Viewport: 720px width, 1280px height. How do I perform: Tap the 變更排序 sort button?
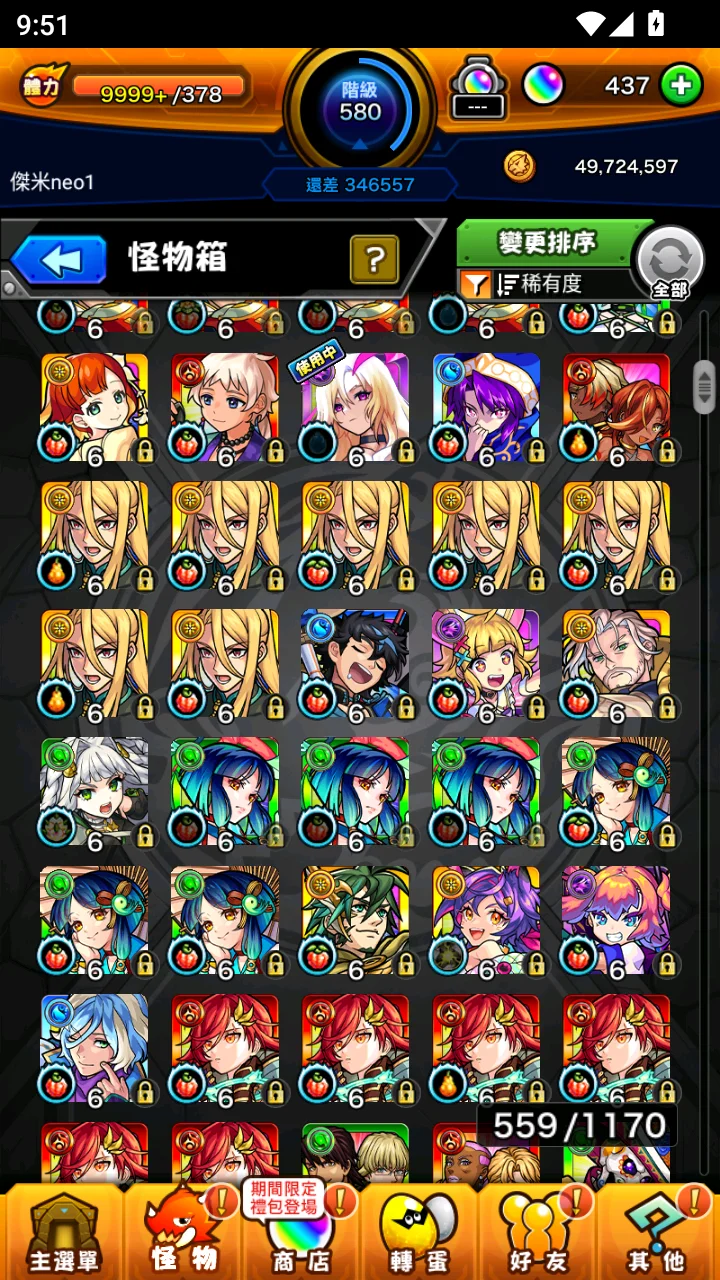coord(547,242)
